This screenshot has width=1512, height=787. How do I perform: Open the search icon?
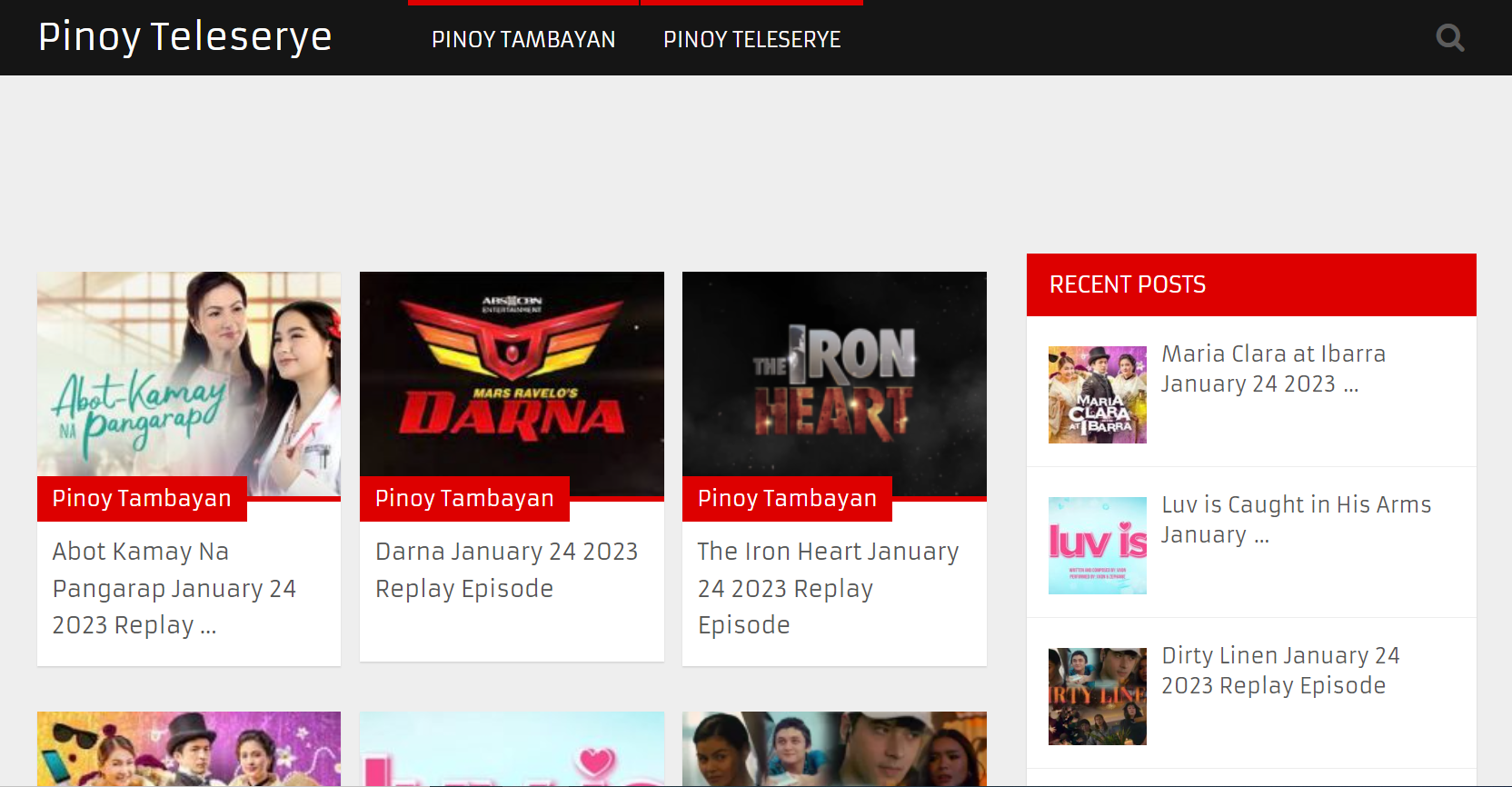(x=1449, y=38)
